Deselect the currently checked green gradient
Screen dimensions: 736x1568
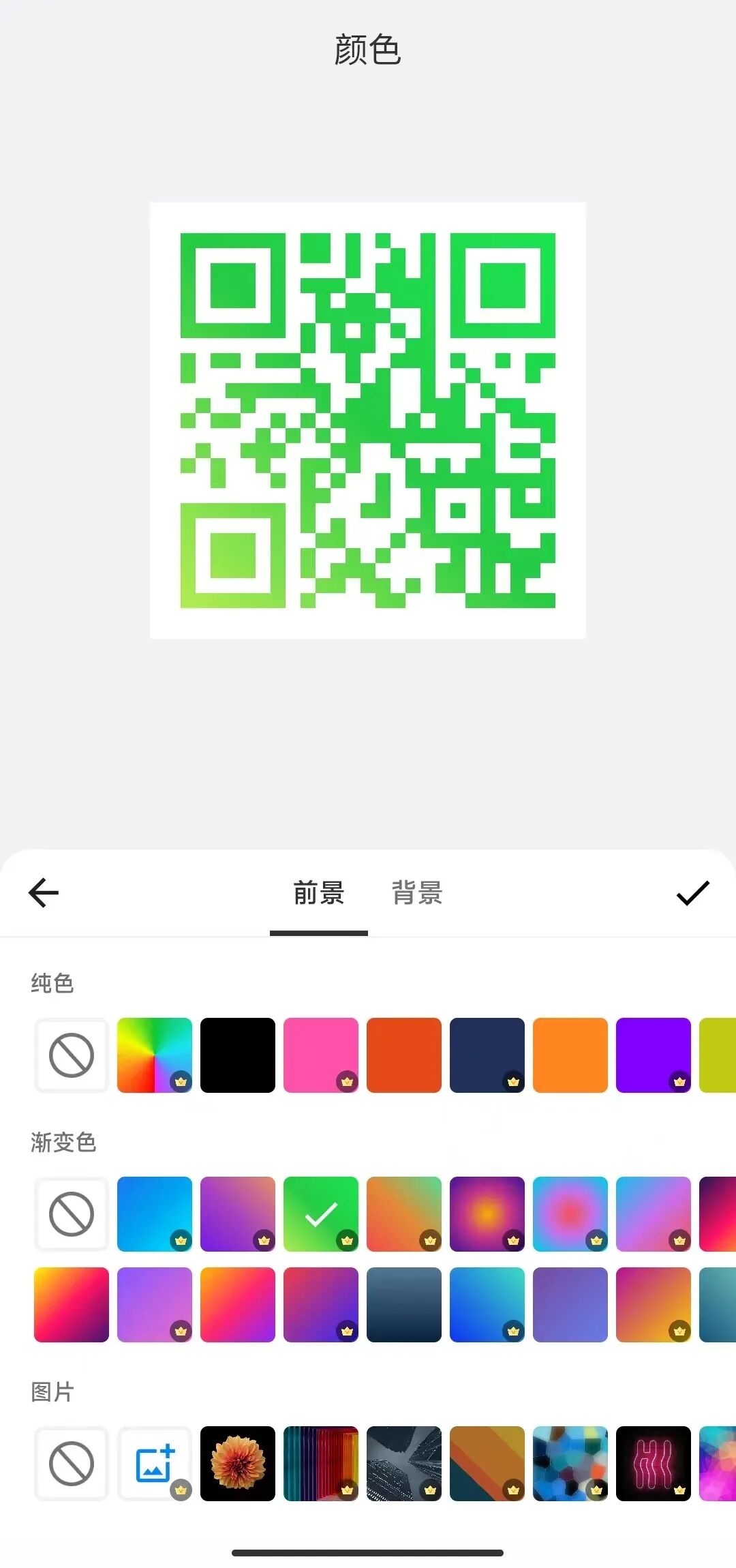click(320, 1215)
